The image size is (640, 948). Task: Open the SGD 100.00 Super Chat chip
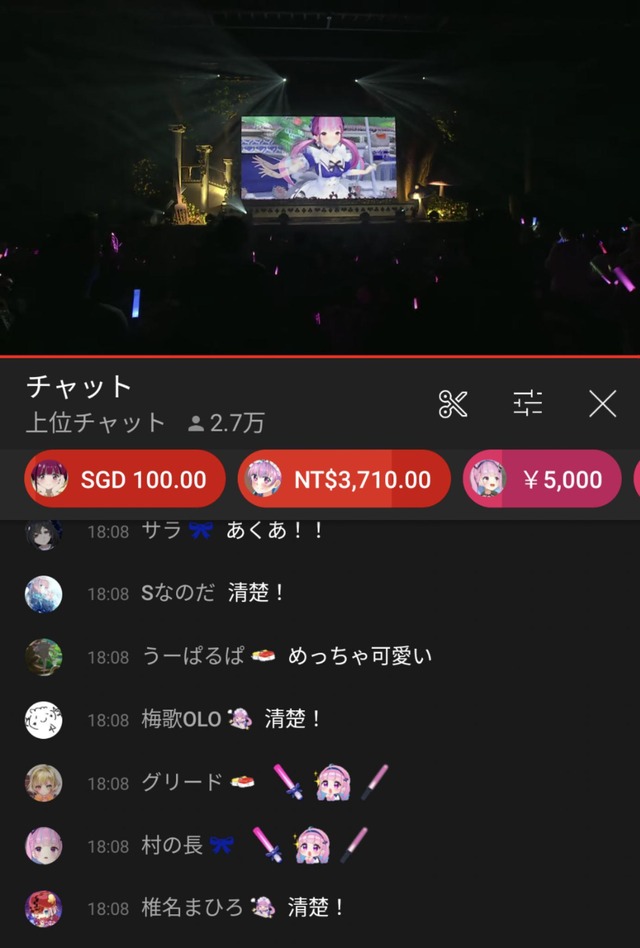(x=126, y=479)
